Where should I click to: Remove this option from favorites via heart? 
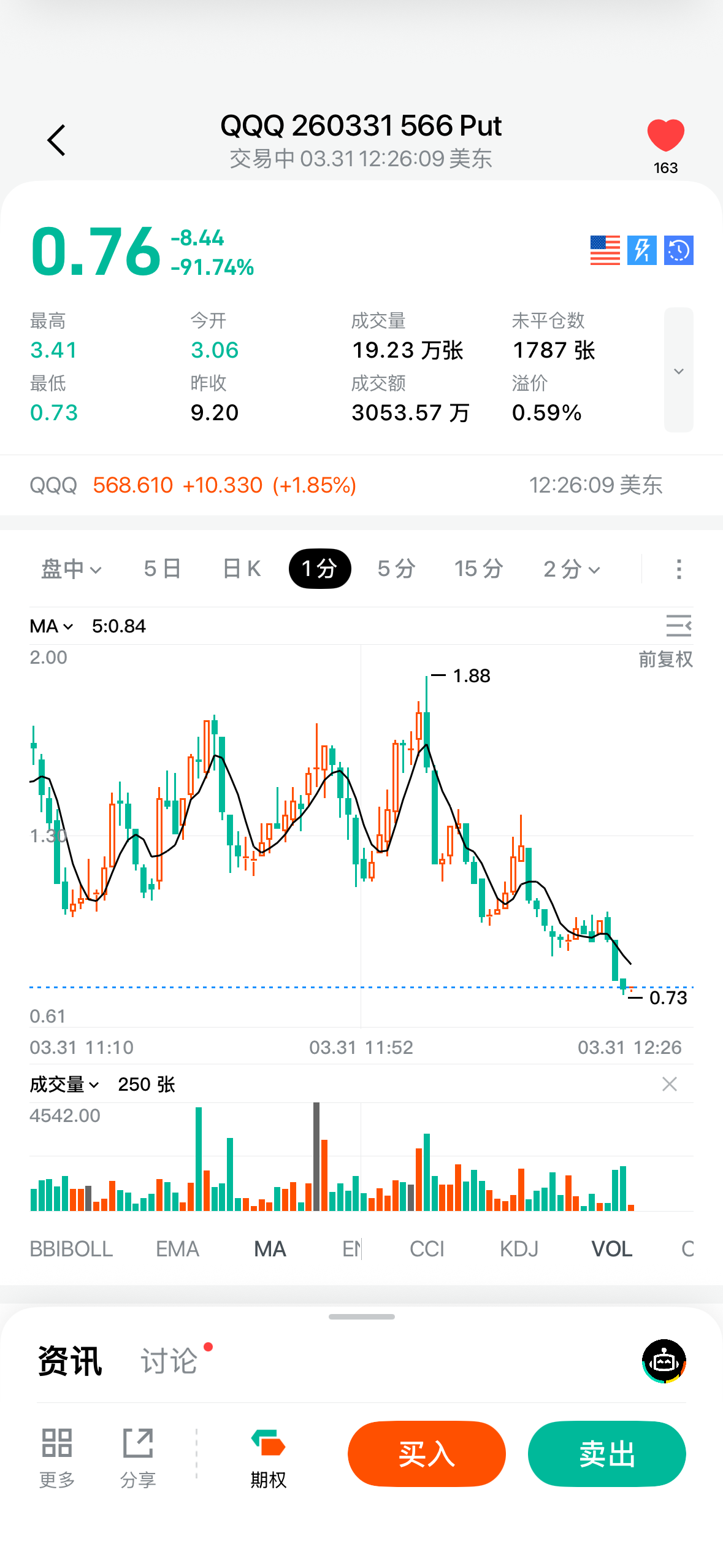tap(665, 136)
